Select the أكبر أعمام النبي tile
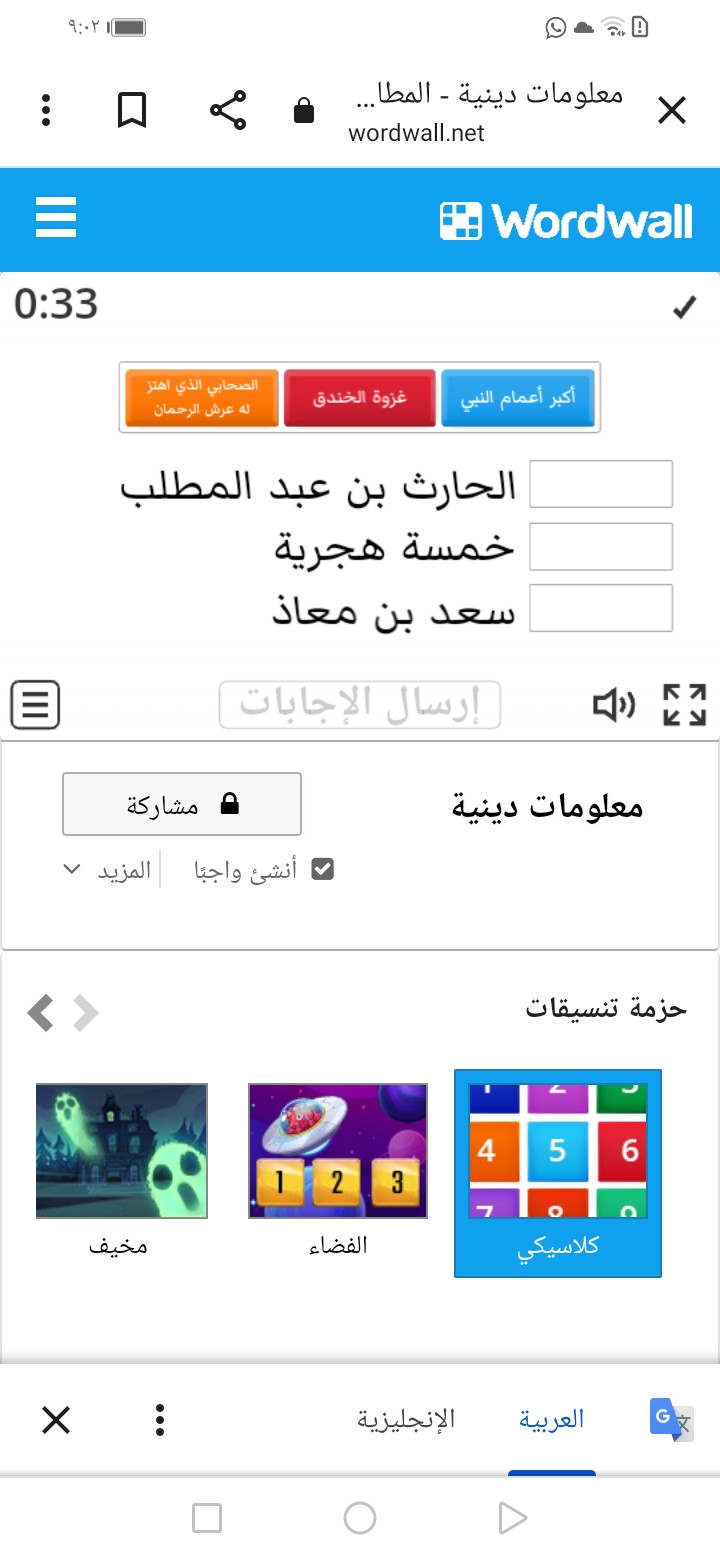 [x=517, y=398]
